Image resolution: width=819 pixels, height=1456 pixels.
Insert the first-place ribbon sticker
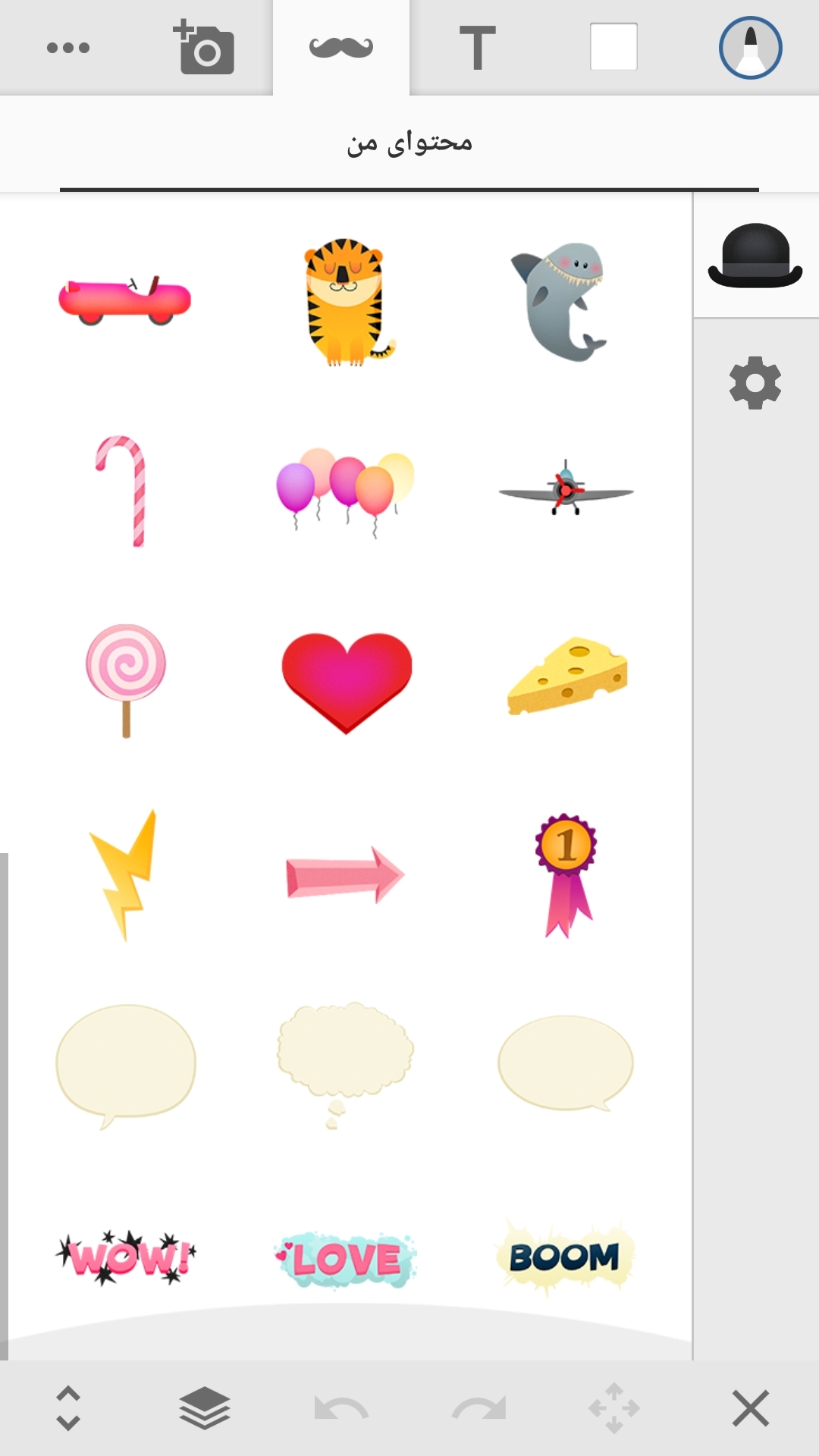566,874
